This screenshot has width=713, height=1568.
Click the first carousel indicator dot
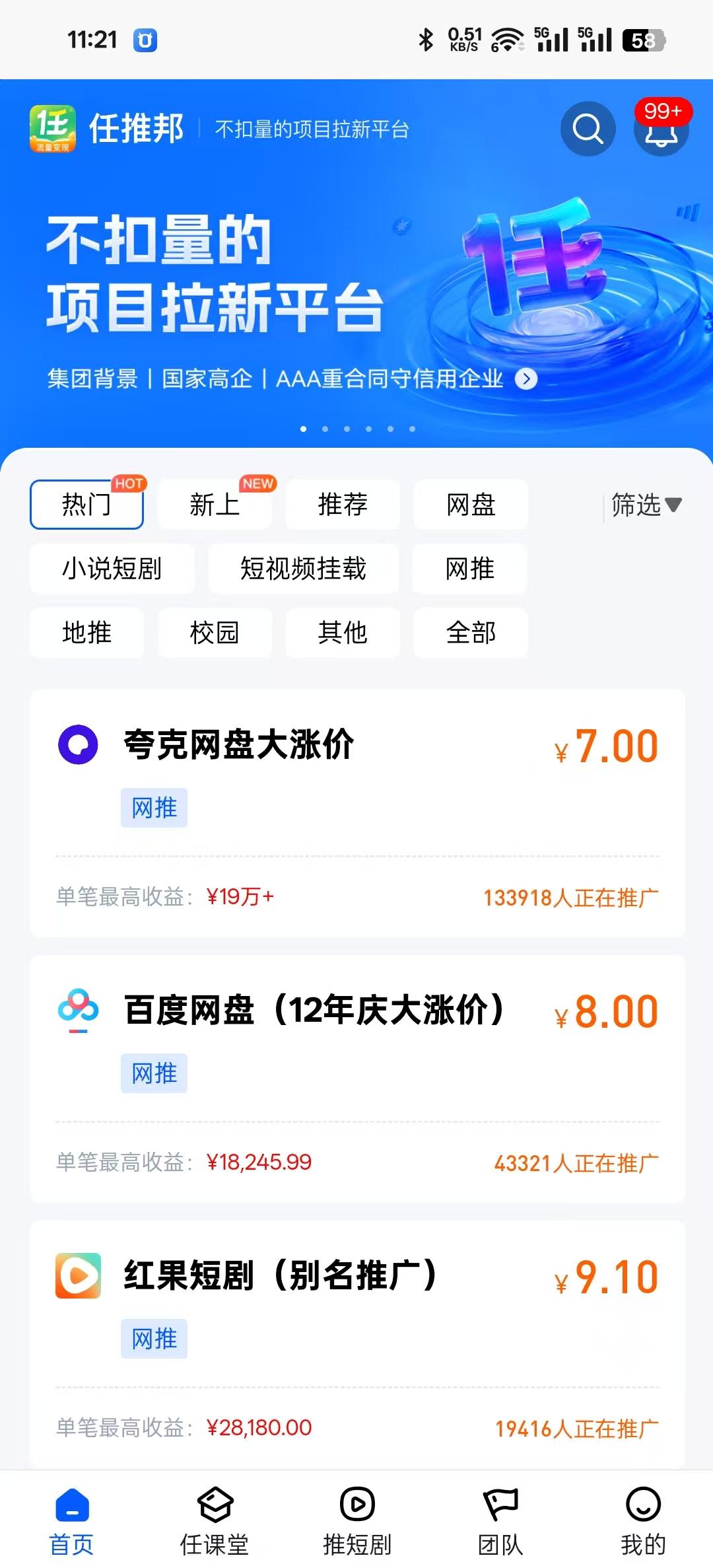click(304, 429)
